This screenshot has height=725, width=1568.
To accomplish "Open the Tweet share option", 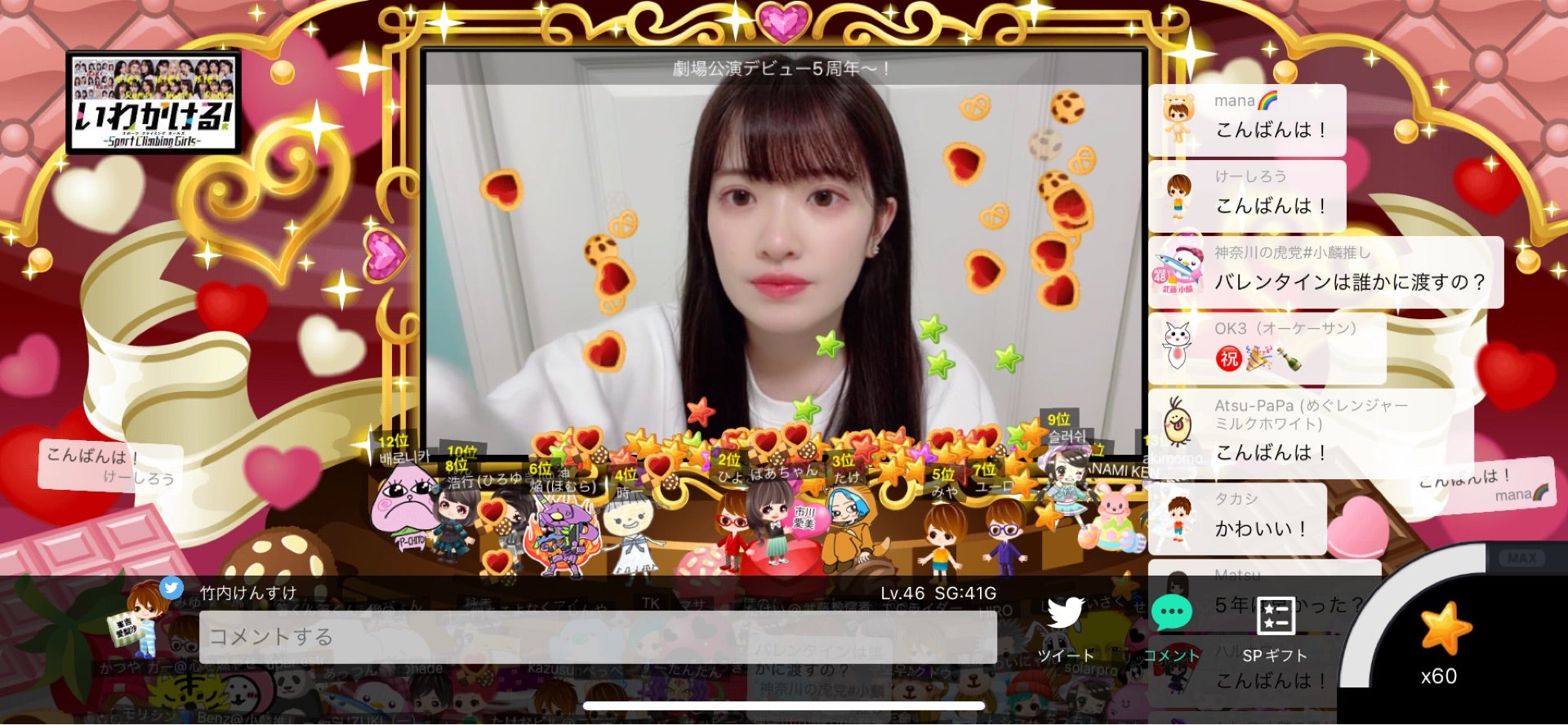I will 1065,629.
